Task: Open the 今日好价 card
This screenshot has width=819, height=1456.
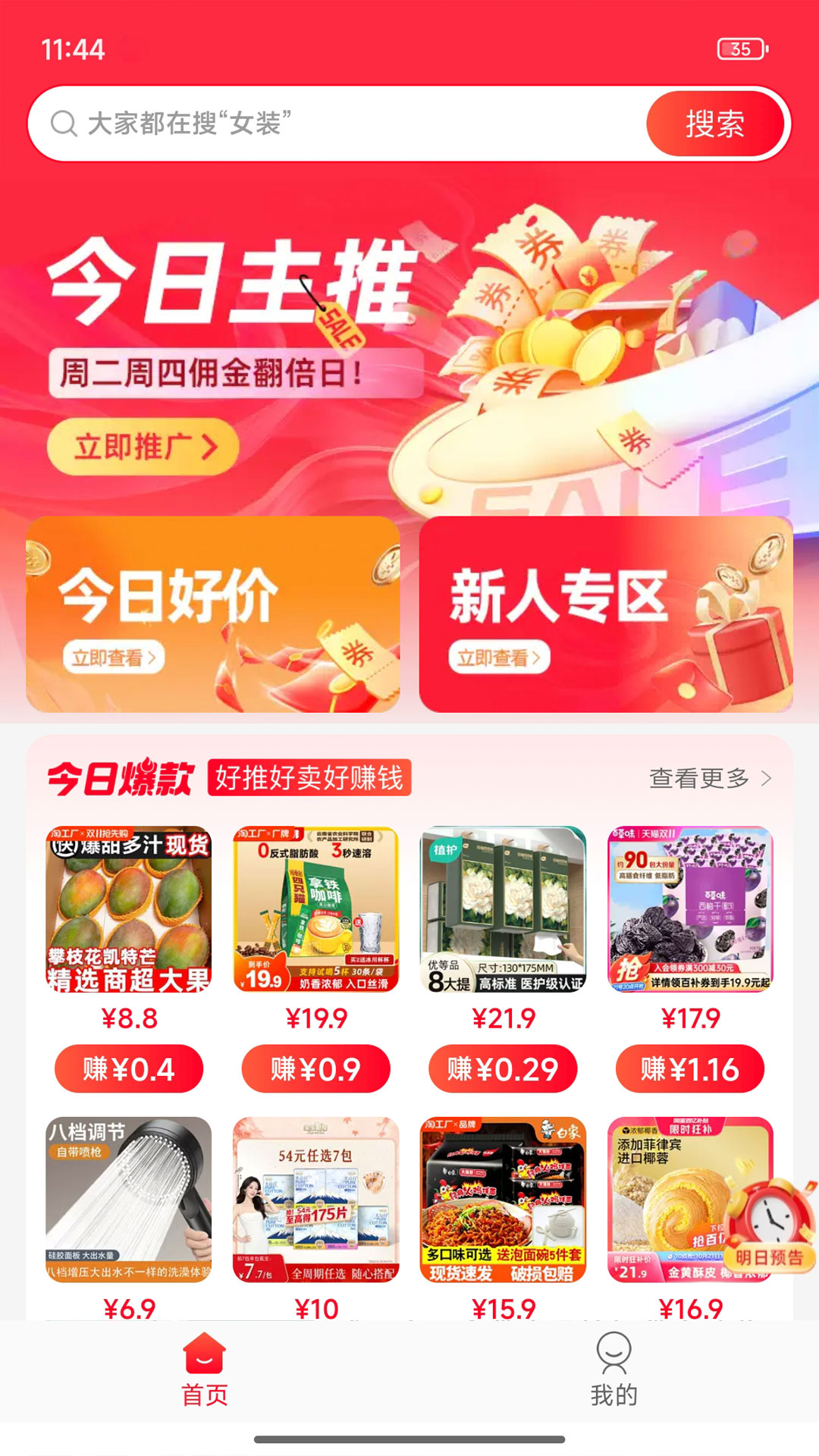Action: [x=213, y=614]
